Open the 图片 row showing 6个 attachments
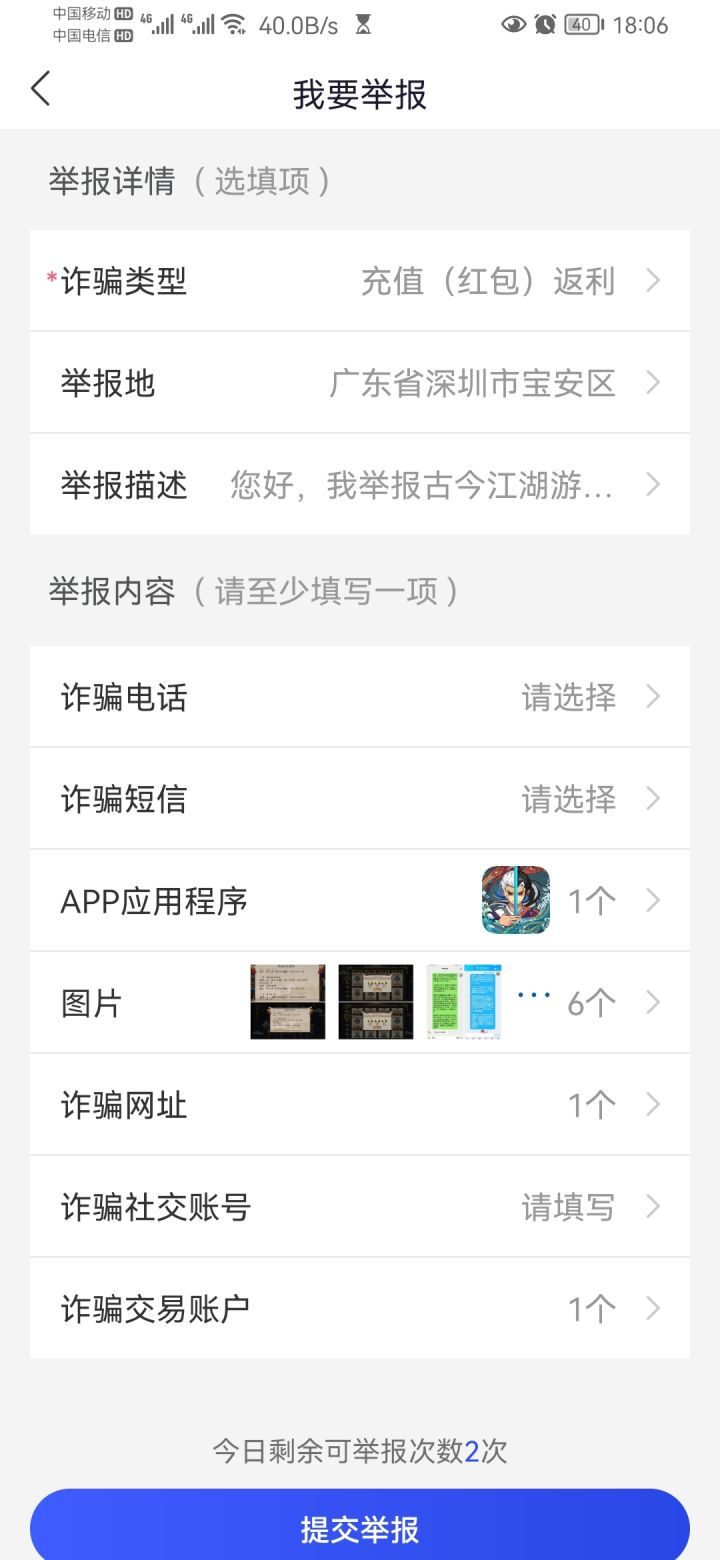720x1560 pixels. pos(360,1002)
